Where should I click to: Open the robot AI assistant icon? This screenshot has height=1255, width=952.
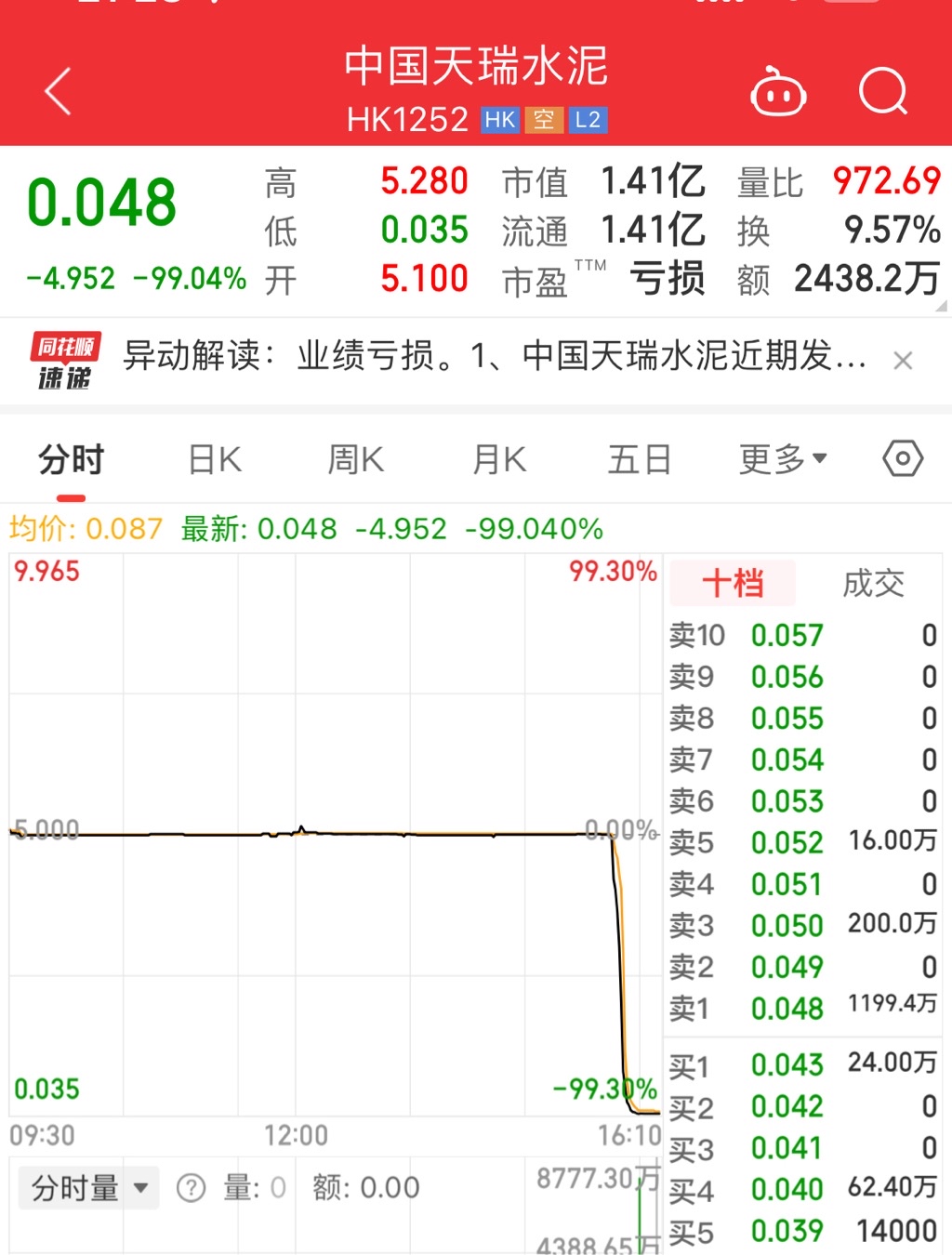pos(778,92)
